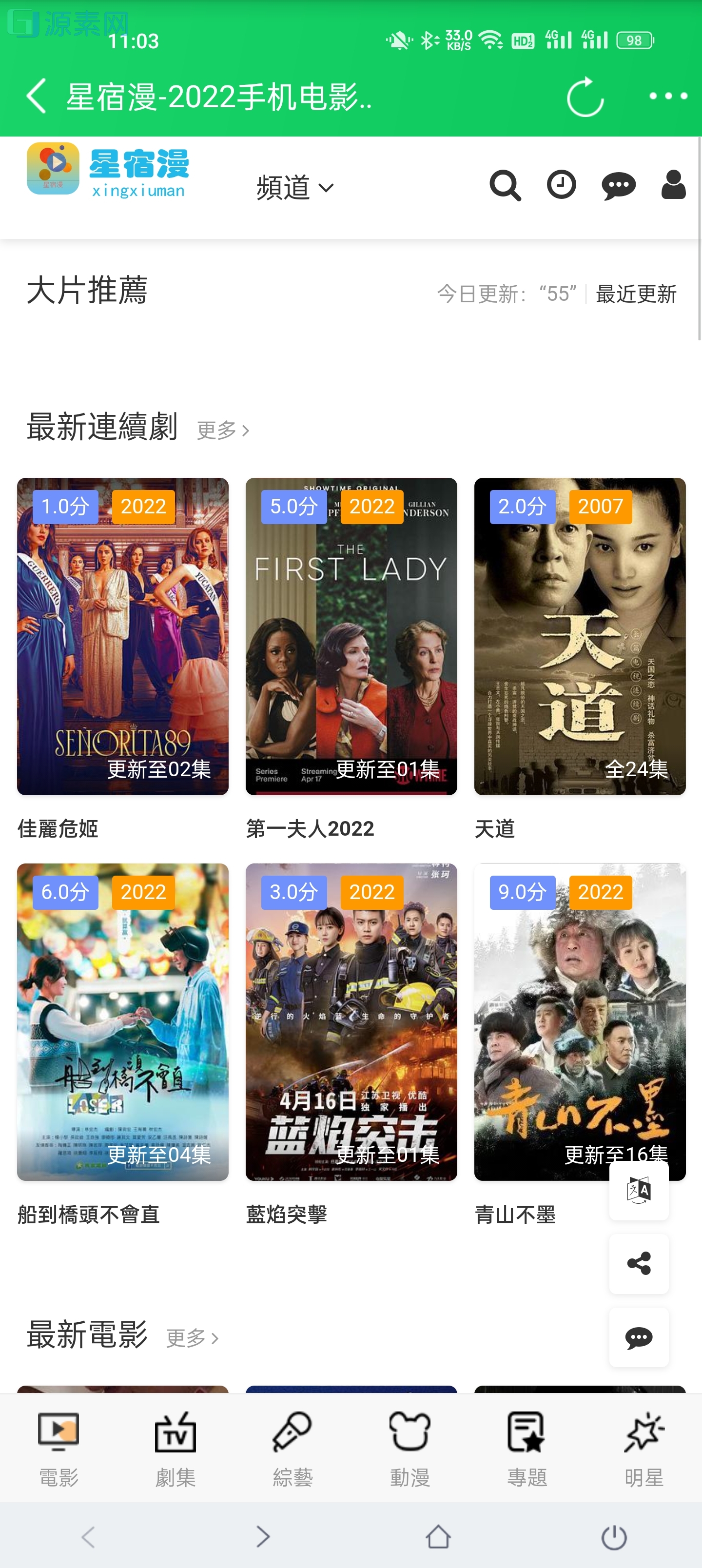The image size is (702, 1568).
Task: Open the 藍焰突擊 poster thumbnail
Action: 351,1022
